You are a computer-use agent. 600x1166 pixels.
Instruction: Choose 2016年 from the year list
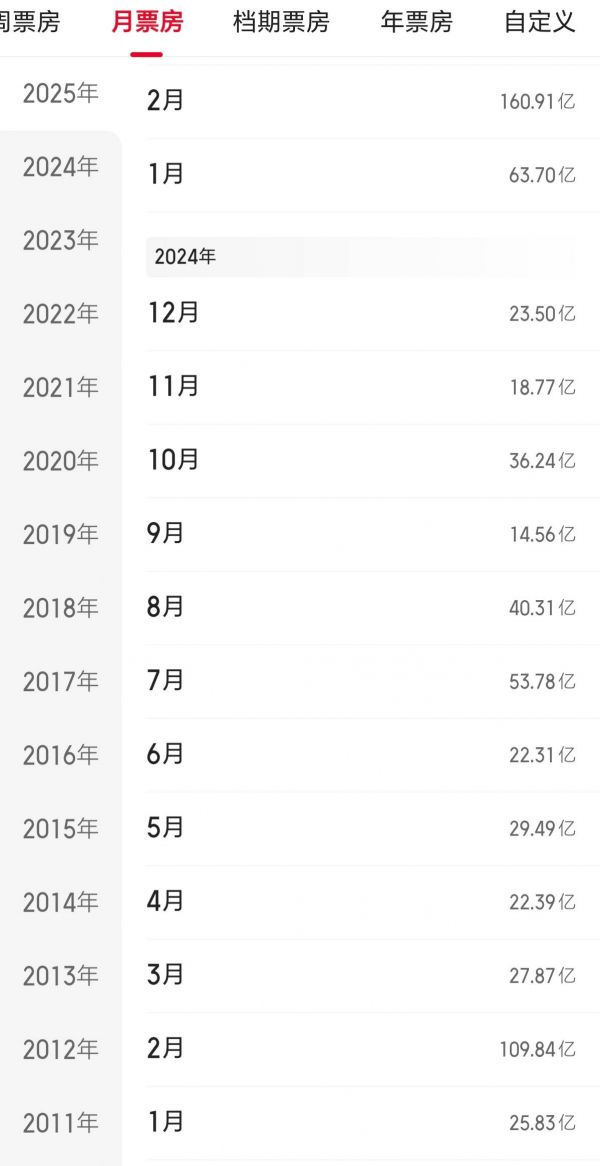point(60,756)
